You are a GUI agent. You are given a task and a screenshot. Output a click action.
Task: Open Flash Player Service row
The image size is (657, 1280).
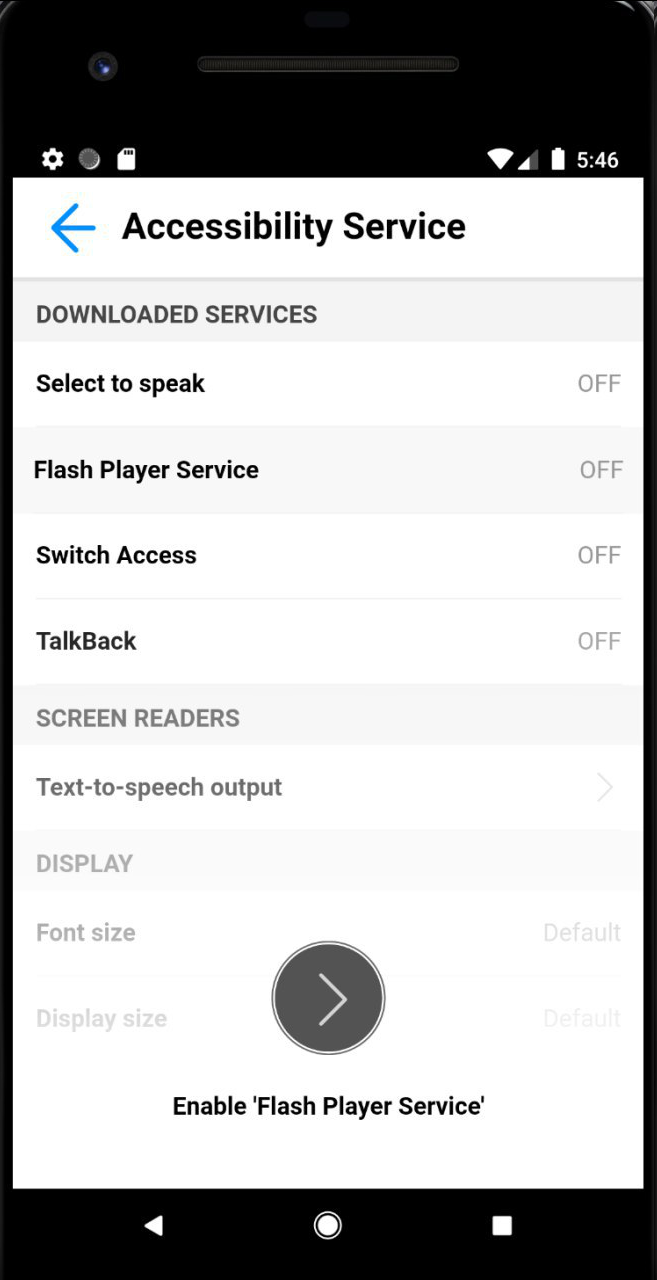[328, 470]
